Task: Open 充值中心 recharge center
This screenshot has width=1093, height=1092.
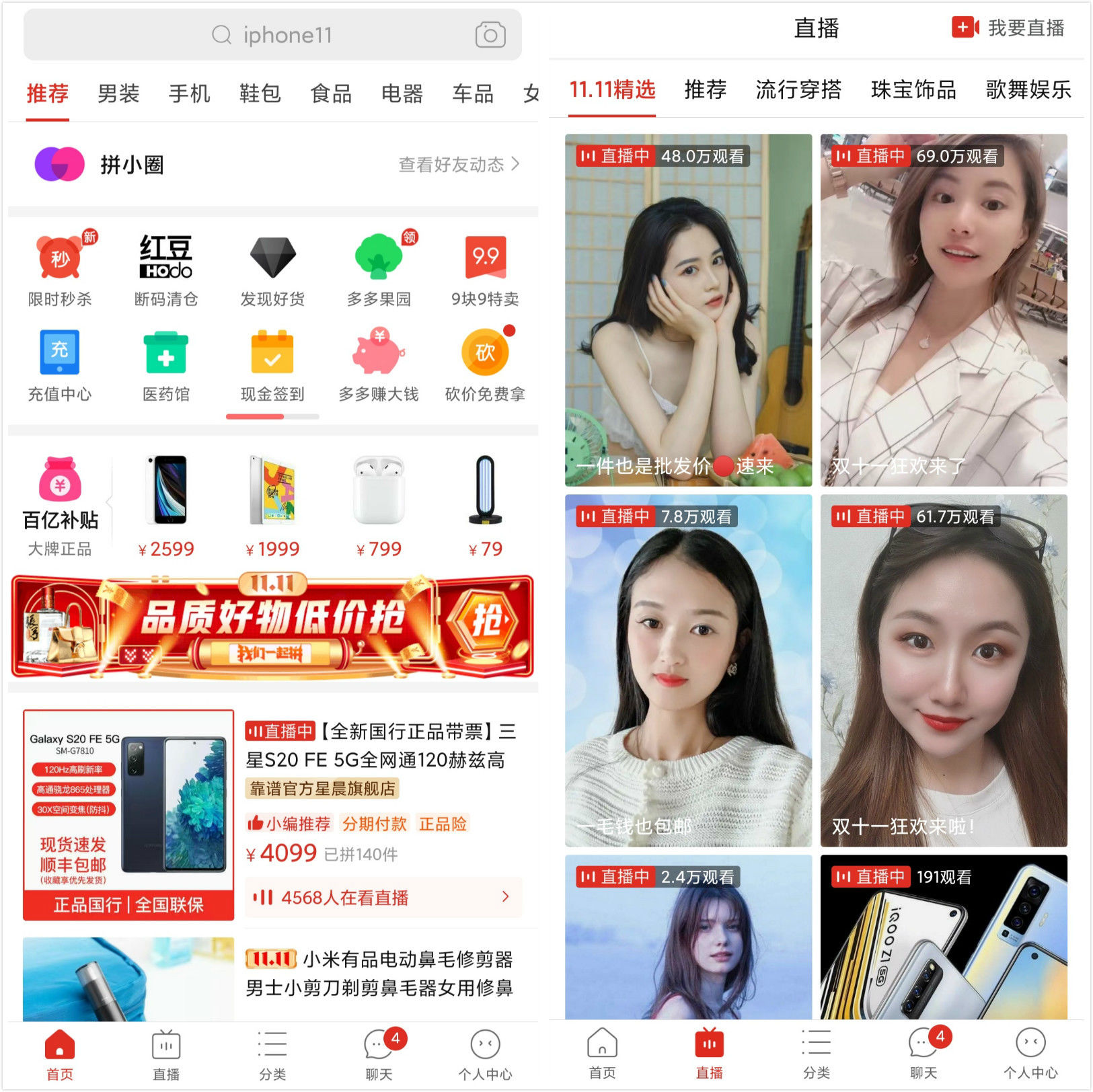Action: coord(60,365)
